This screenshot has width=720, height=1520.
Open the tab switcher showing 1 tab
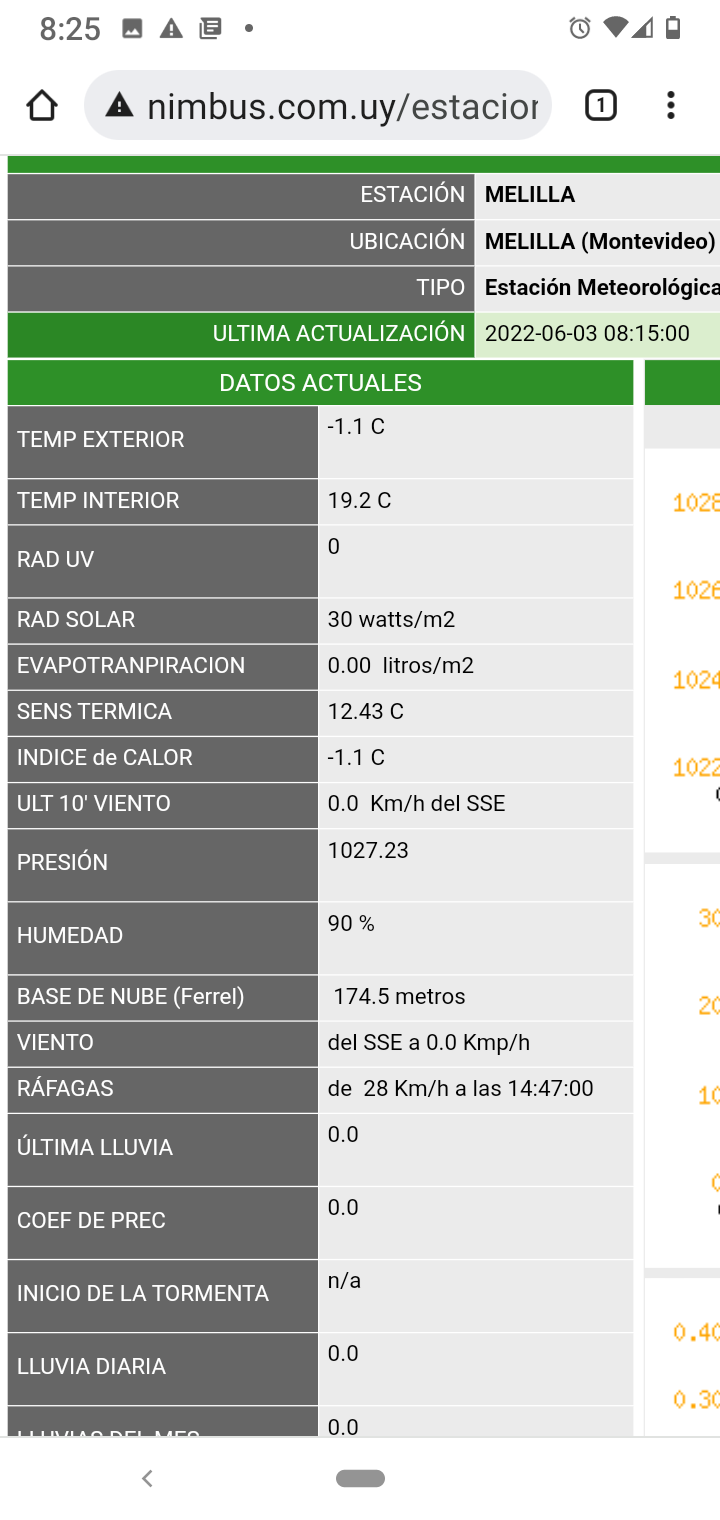coord(600,105)
